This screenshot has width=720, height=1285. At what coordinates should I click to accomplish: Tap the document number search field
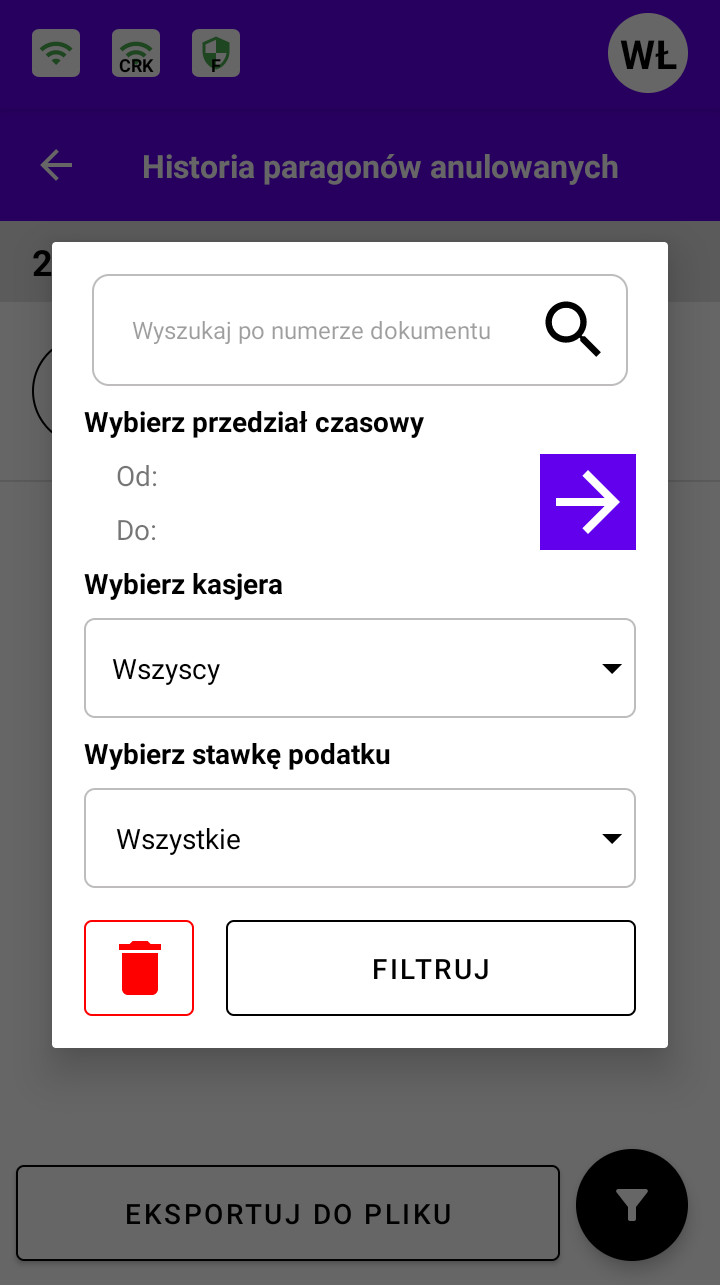[312, 331]
